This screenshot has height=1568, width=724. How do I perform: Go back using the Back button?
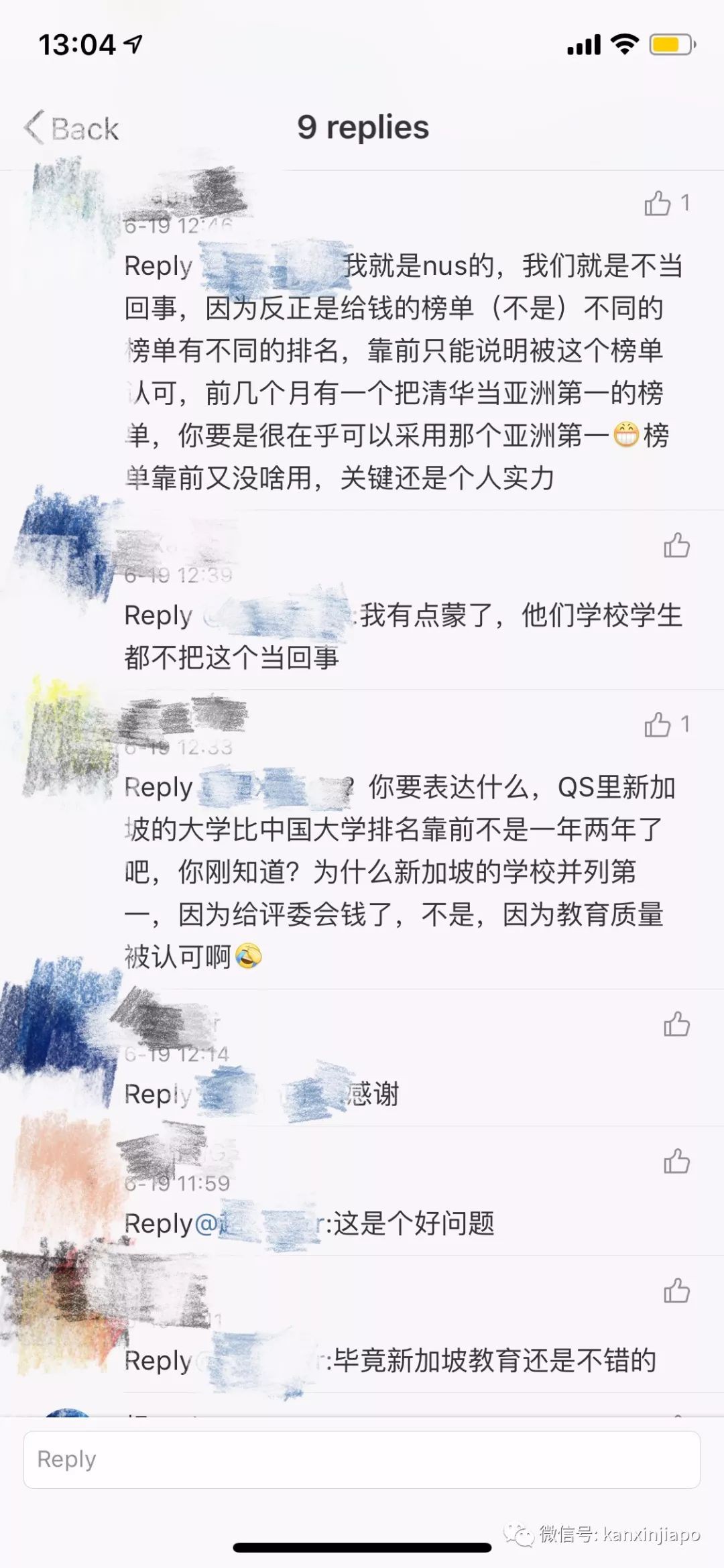(72, 128)
